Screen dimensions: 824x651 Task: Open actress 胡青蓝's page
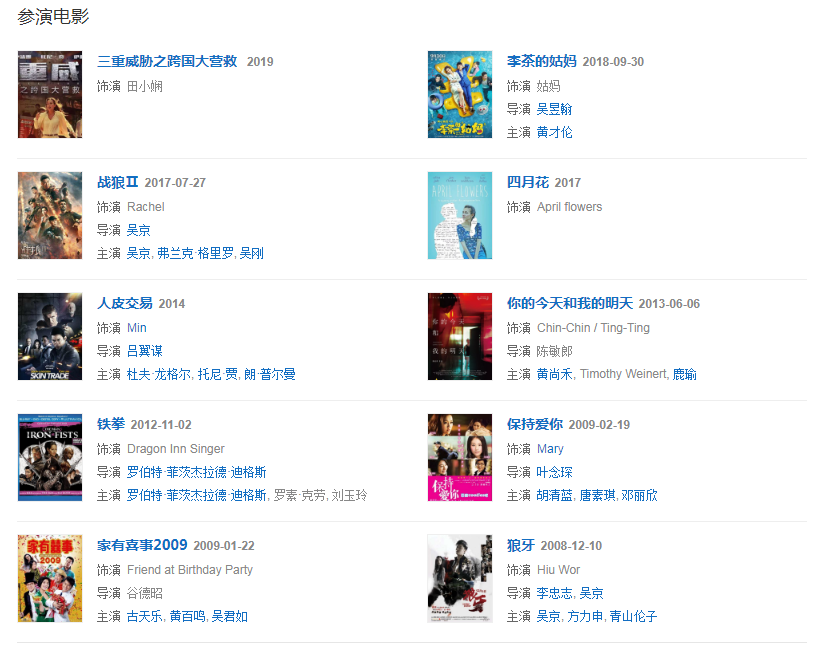(x=554, y=495)
